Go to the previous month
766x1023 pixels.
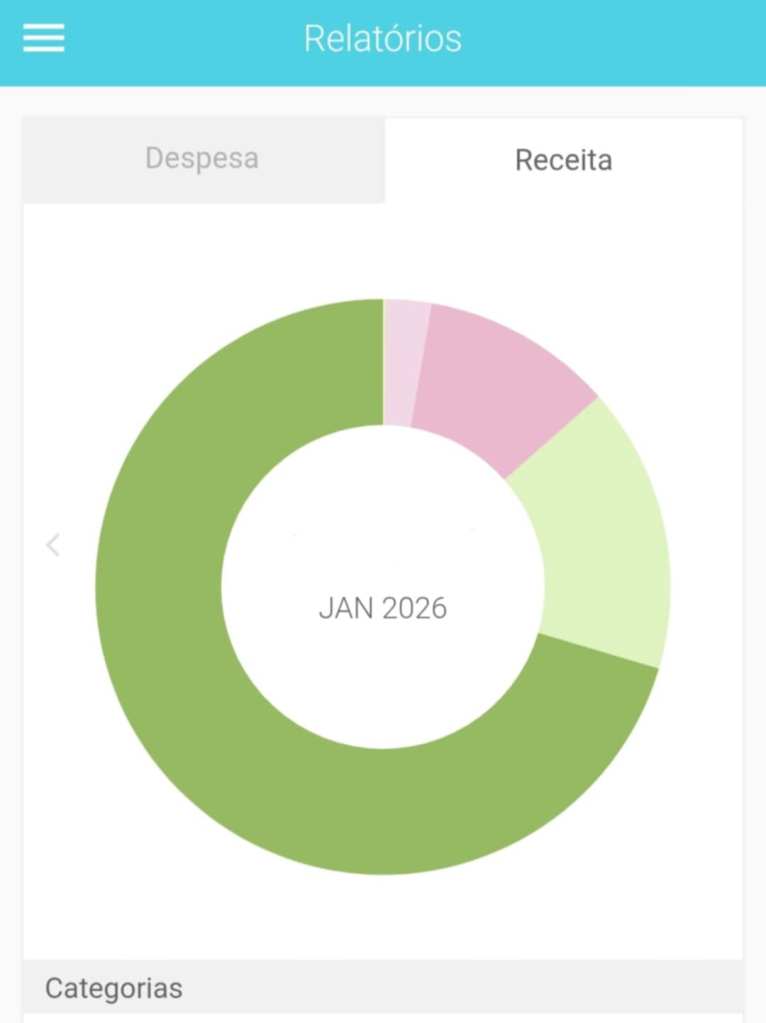pyautogui.click(x=53, y=545)
